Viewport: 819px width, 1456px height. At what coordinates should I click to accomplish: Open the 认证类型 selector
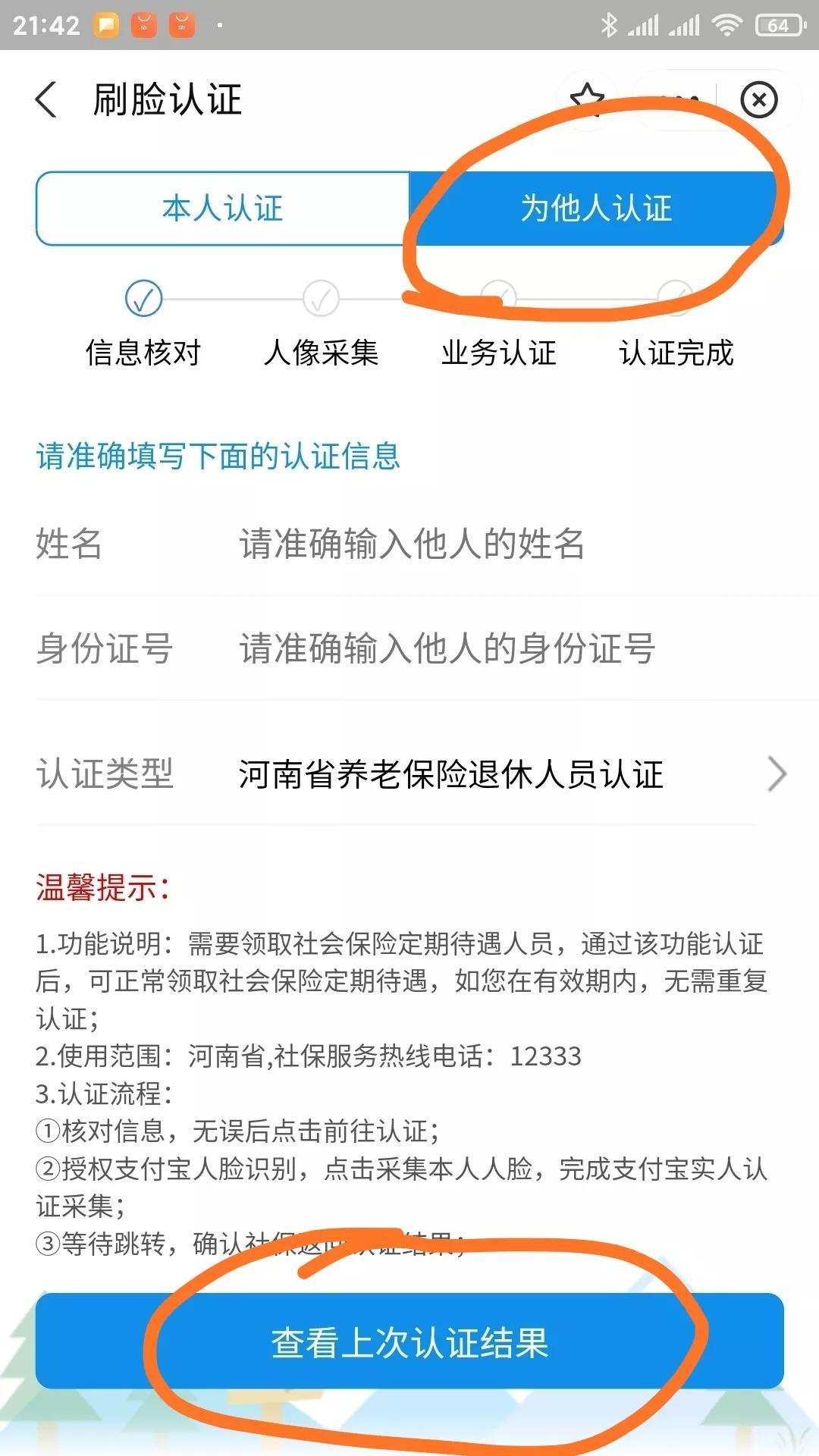pos(409,774)
